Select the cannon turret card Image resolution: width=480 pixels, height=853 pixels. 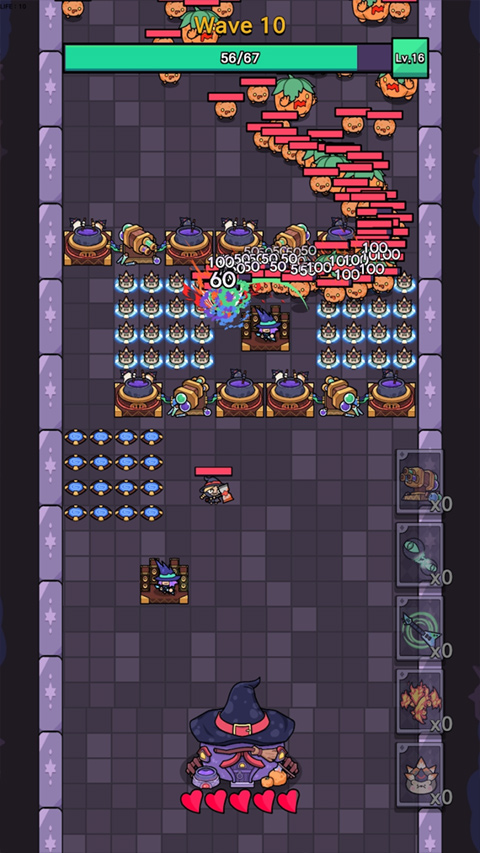(x=419, y=481)
